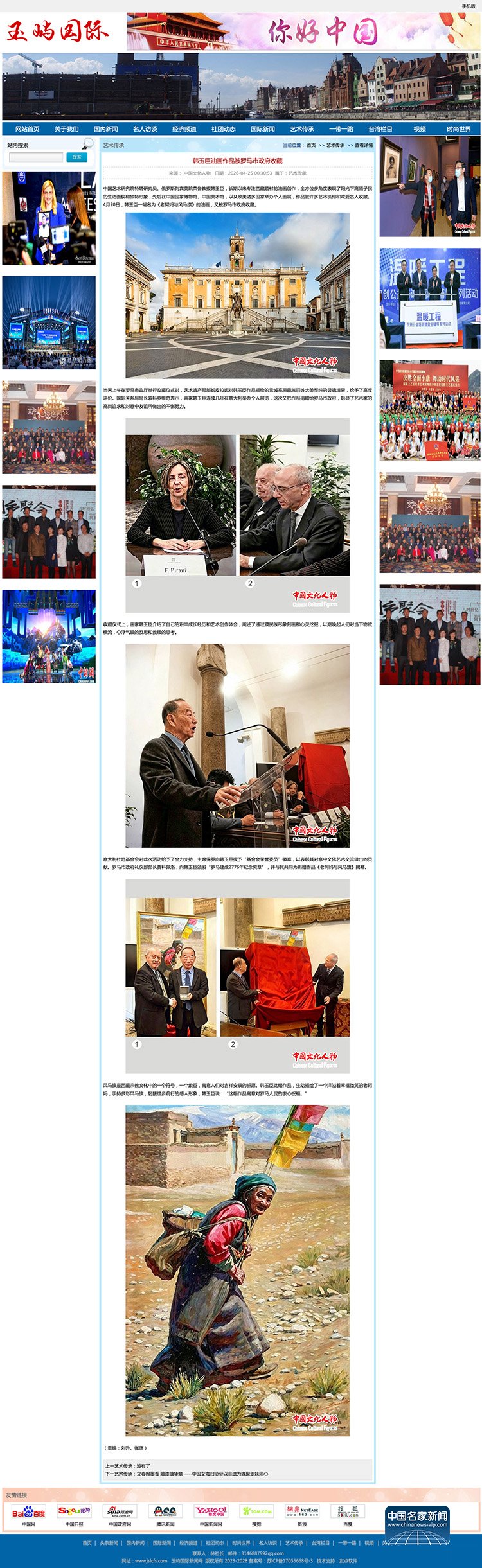Open the Baidu 中国网 friend link

click(x=29, y=1515)
